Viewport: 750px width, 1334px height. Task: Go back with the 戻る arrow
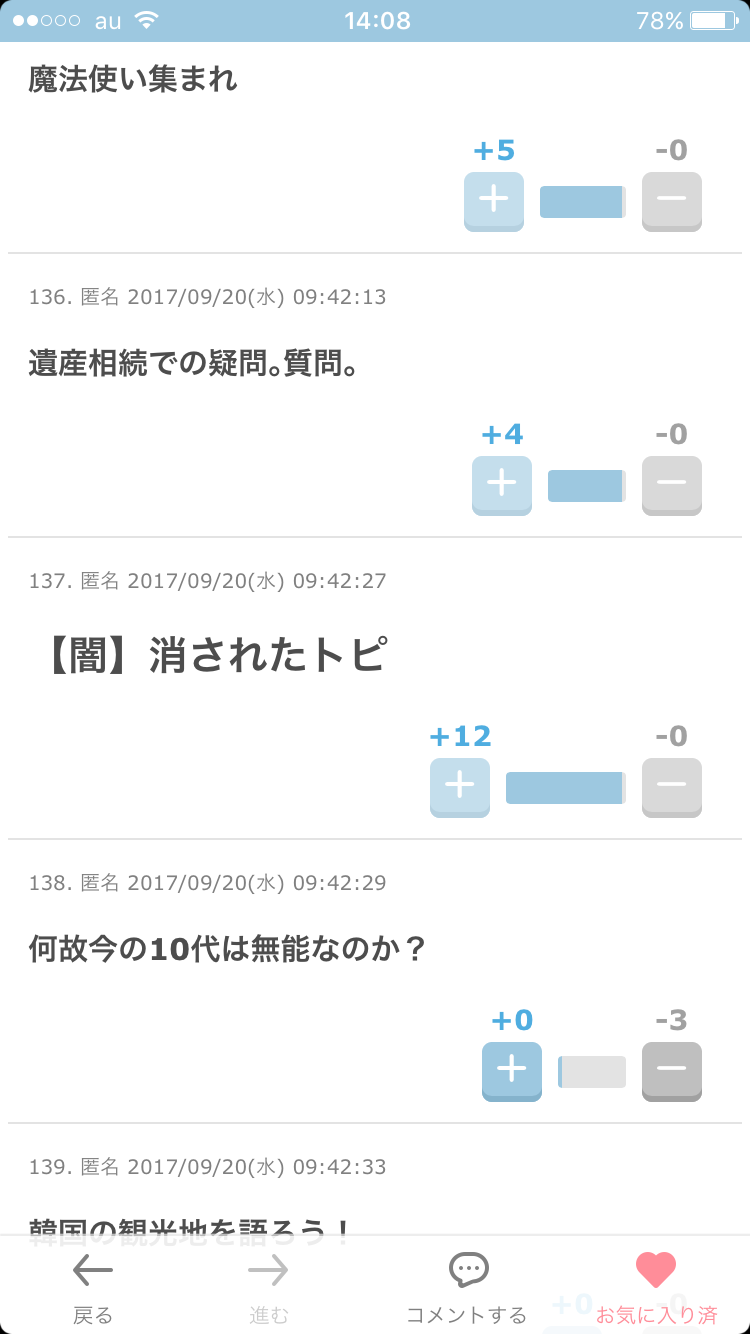point(93,1288)
